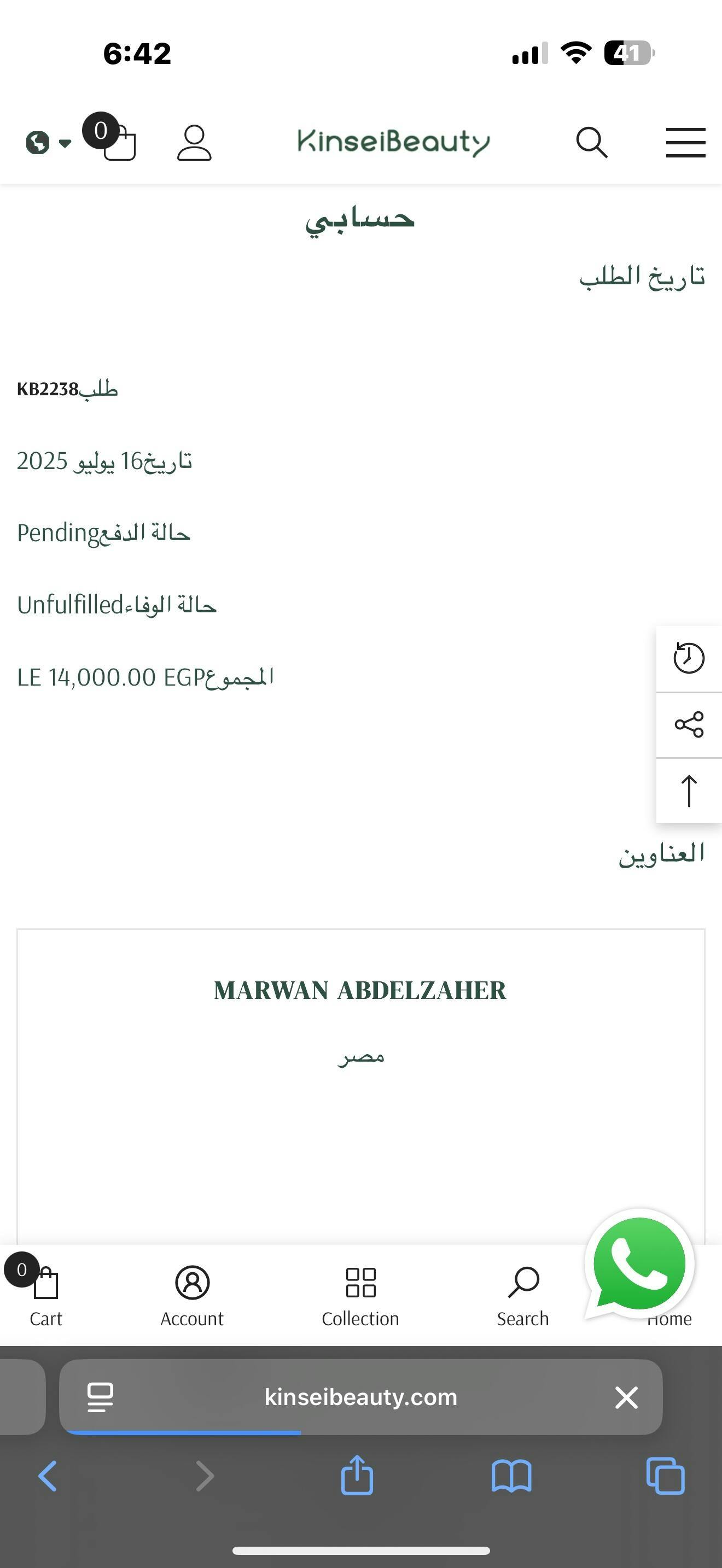This screenshot has height=1568, width=722.
Task: Open the hamburger menu
Action: [x=685, y=143]
